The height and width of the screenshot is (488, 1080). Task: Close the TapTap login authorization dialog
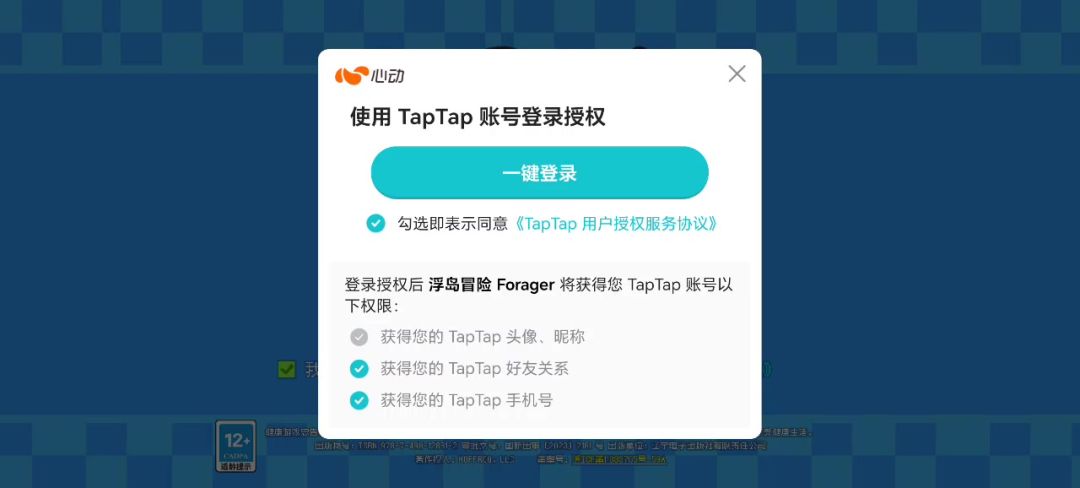pos(737,74)
